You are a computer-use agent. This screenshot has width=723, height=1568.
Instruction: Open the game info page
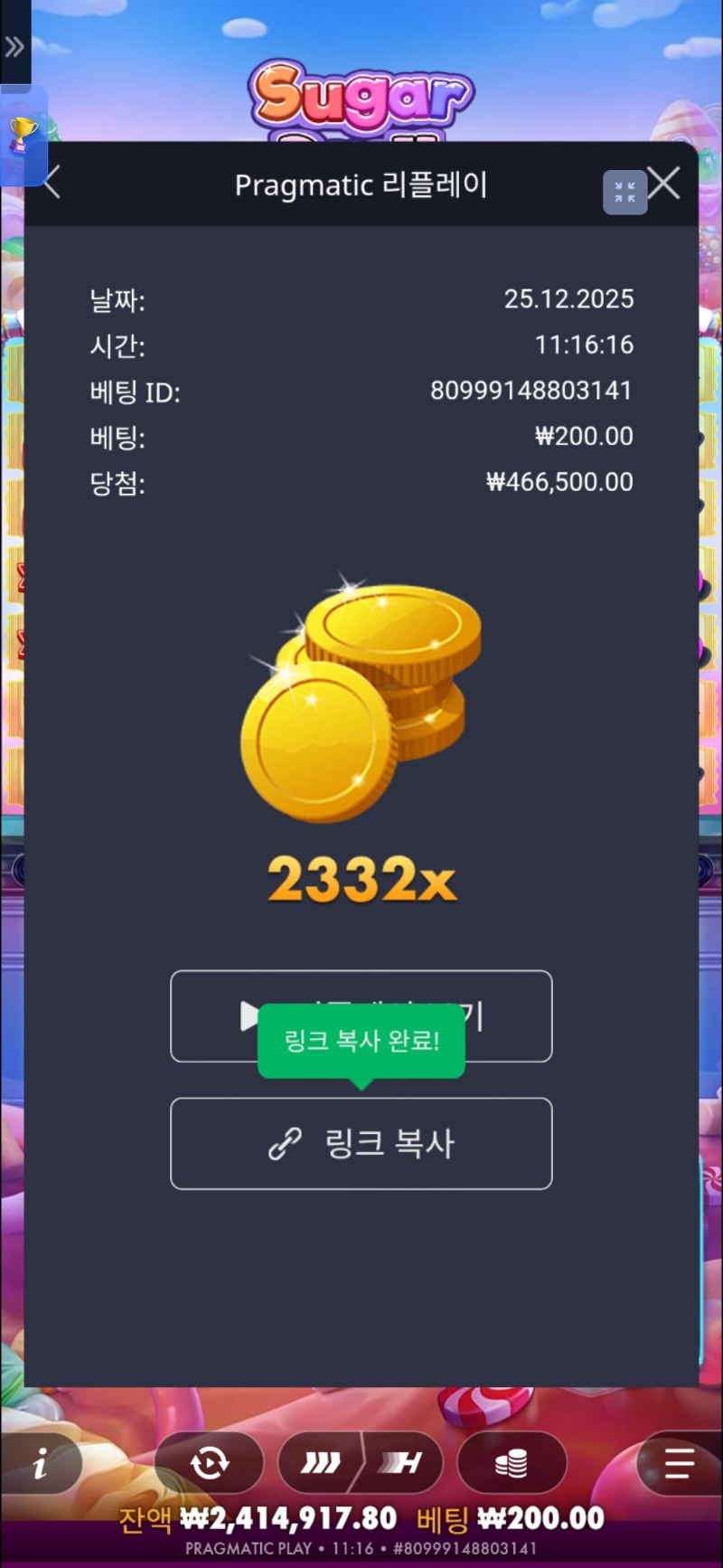click(x=41, y=1462)
